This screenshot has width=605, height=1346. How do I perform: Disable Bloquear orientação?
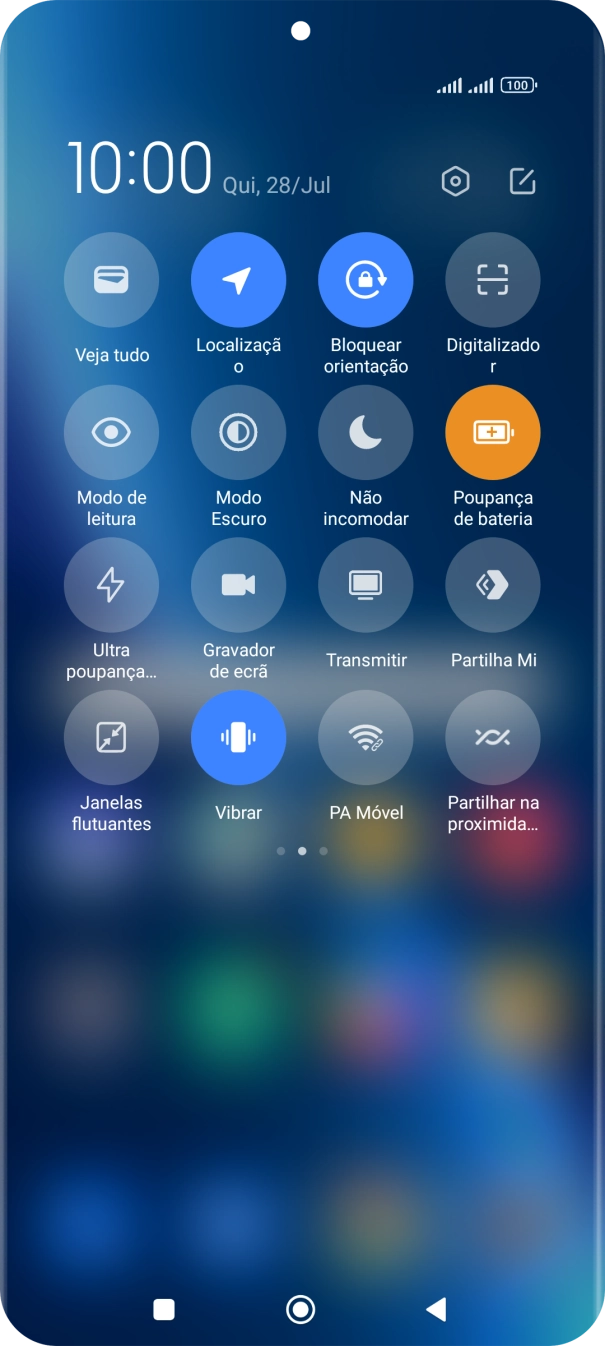tap(365, 280)
